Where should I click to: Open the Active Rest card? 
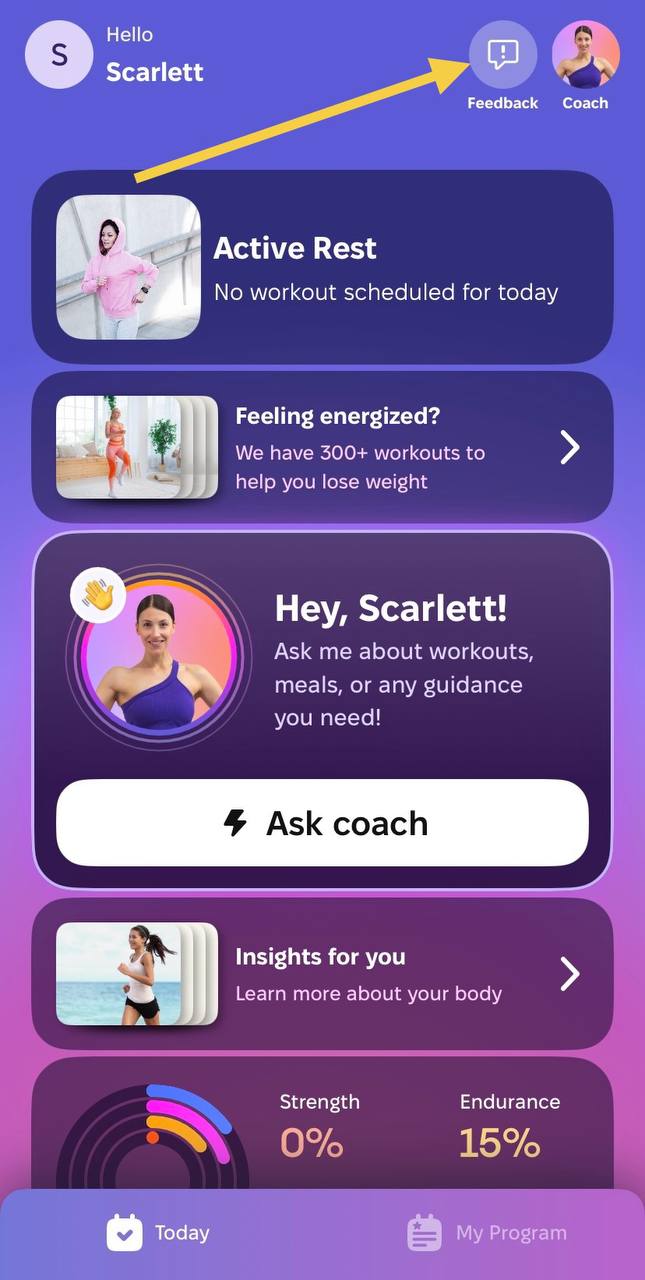pyautogui.click(x=322, y=267)
